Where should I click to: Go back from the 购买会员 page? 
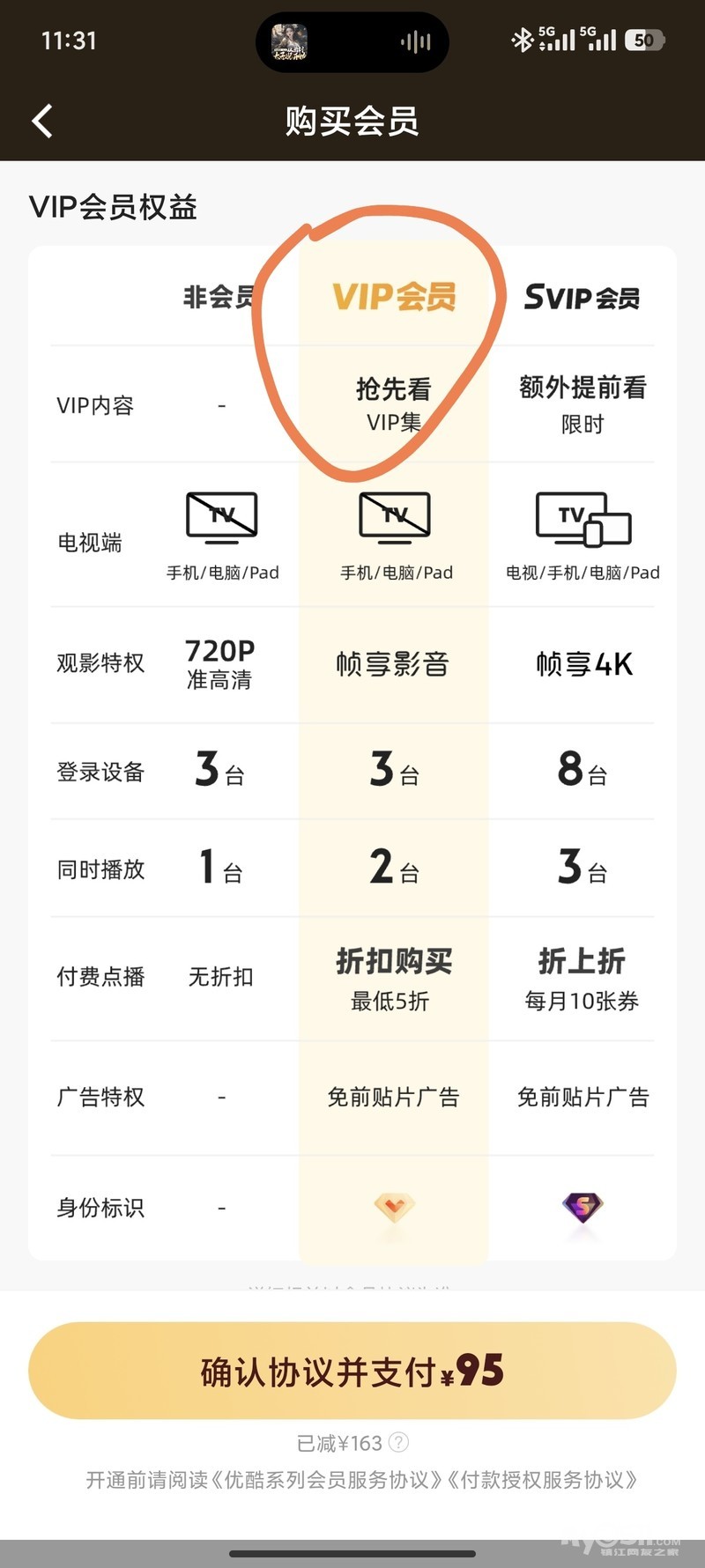[42, 121]
